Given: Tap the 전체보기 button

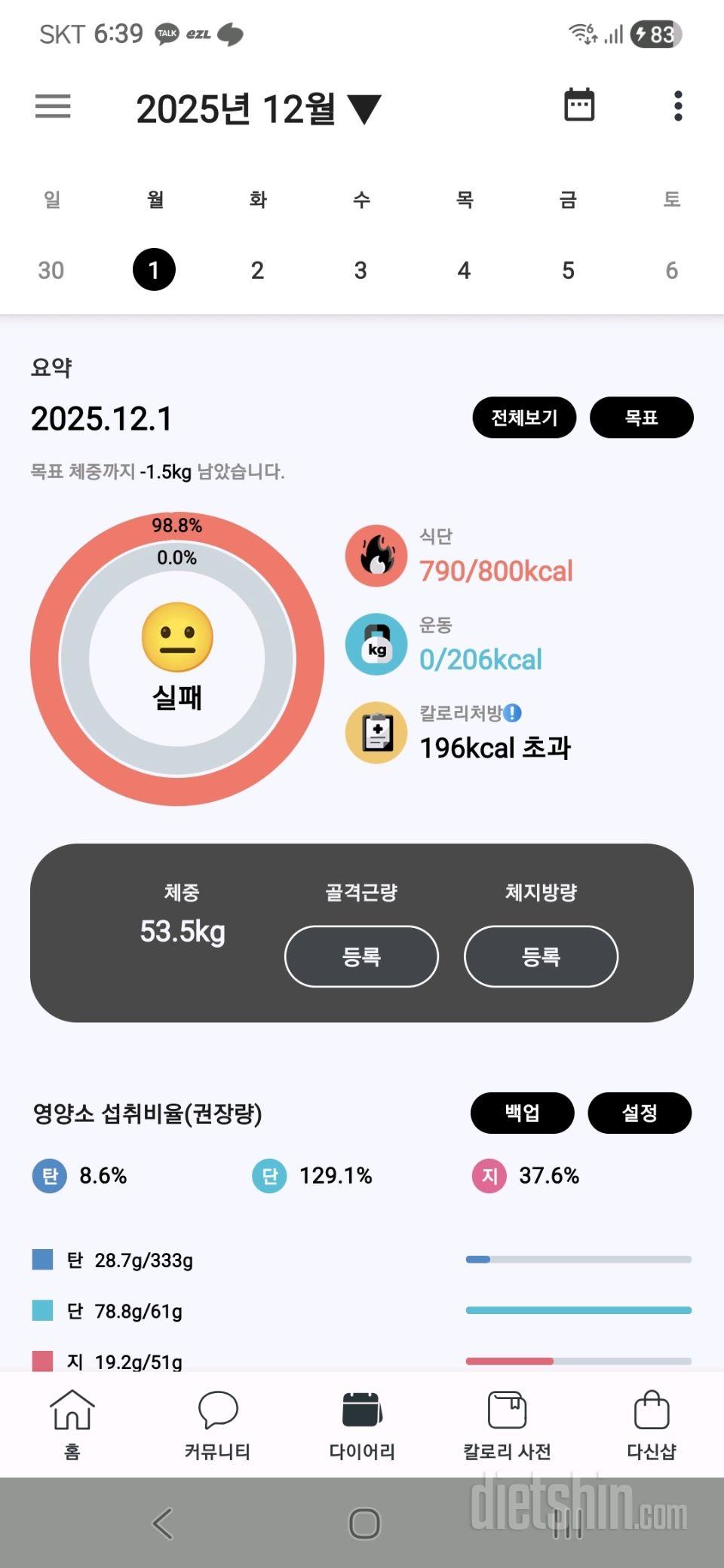Looking at the screenshot, I should tap(525, 418).
